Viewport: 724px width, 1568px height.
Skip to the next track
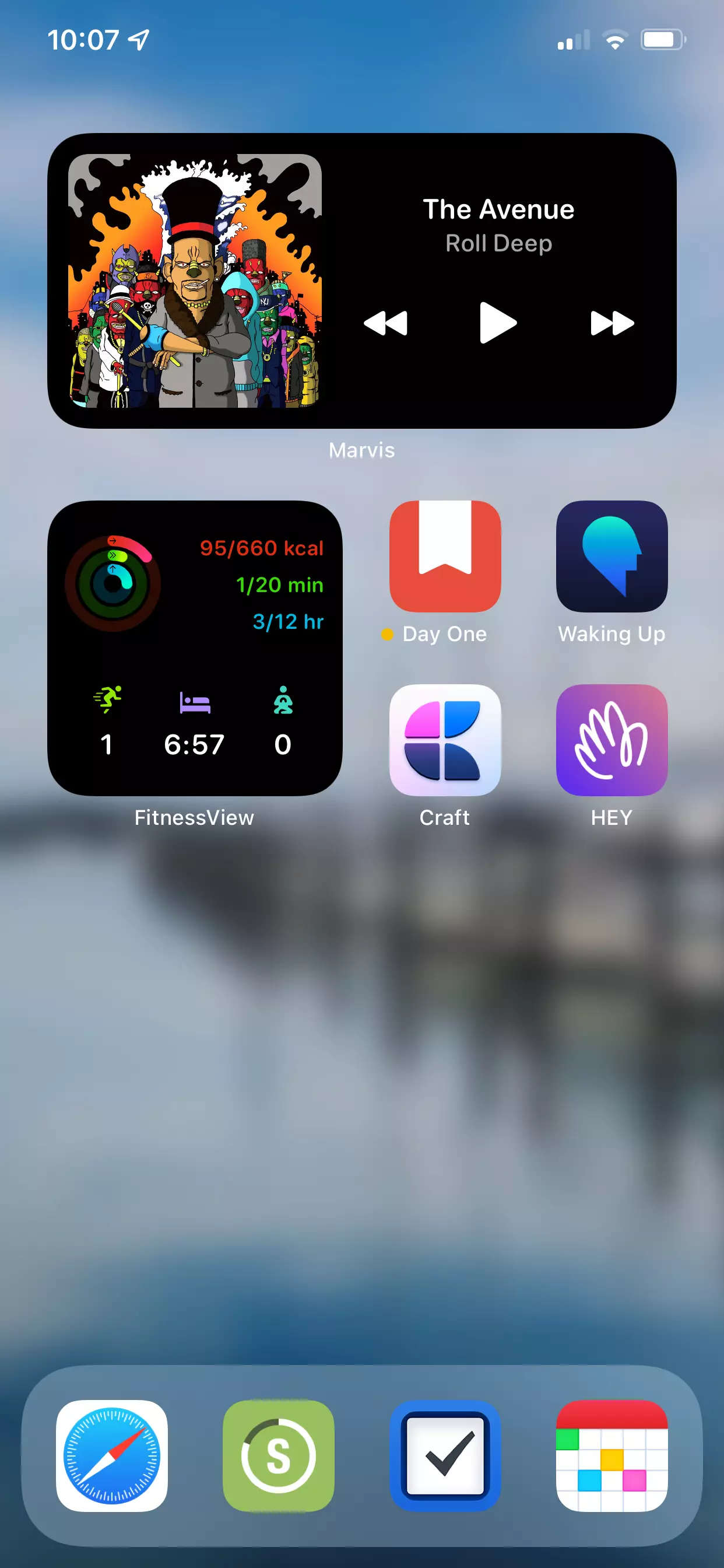pyautogui.click(x=612, y=323)
